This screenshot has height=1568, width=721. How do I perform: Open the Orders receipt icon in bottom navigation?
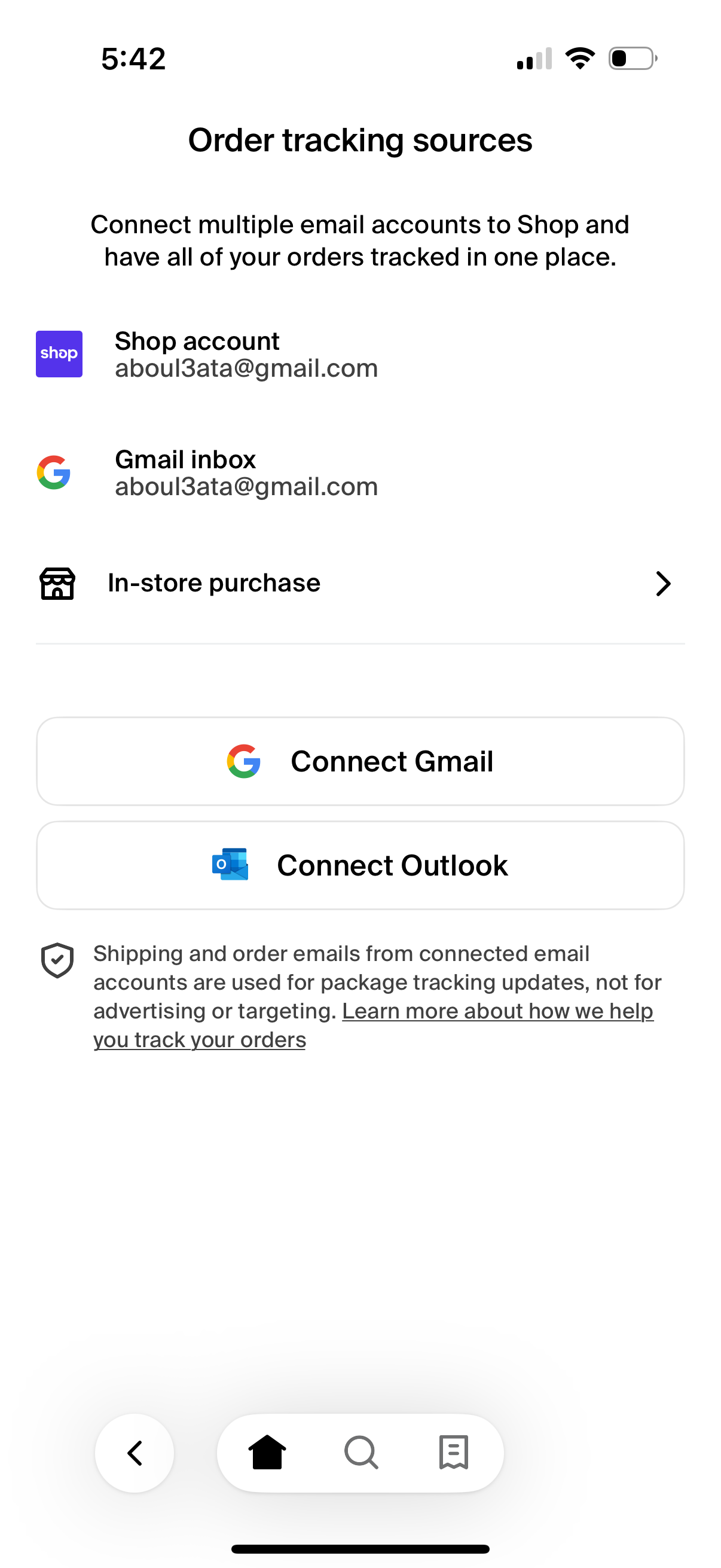[x=453, y=1453]
